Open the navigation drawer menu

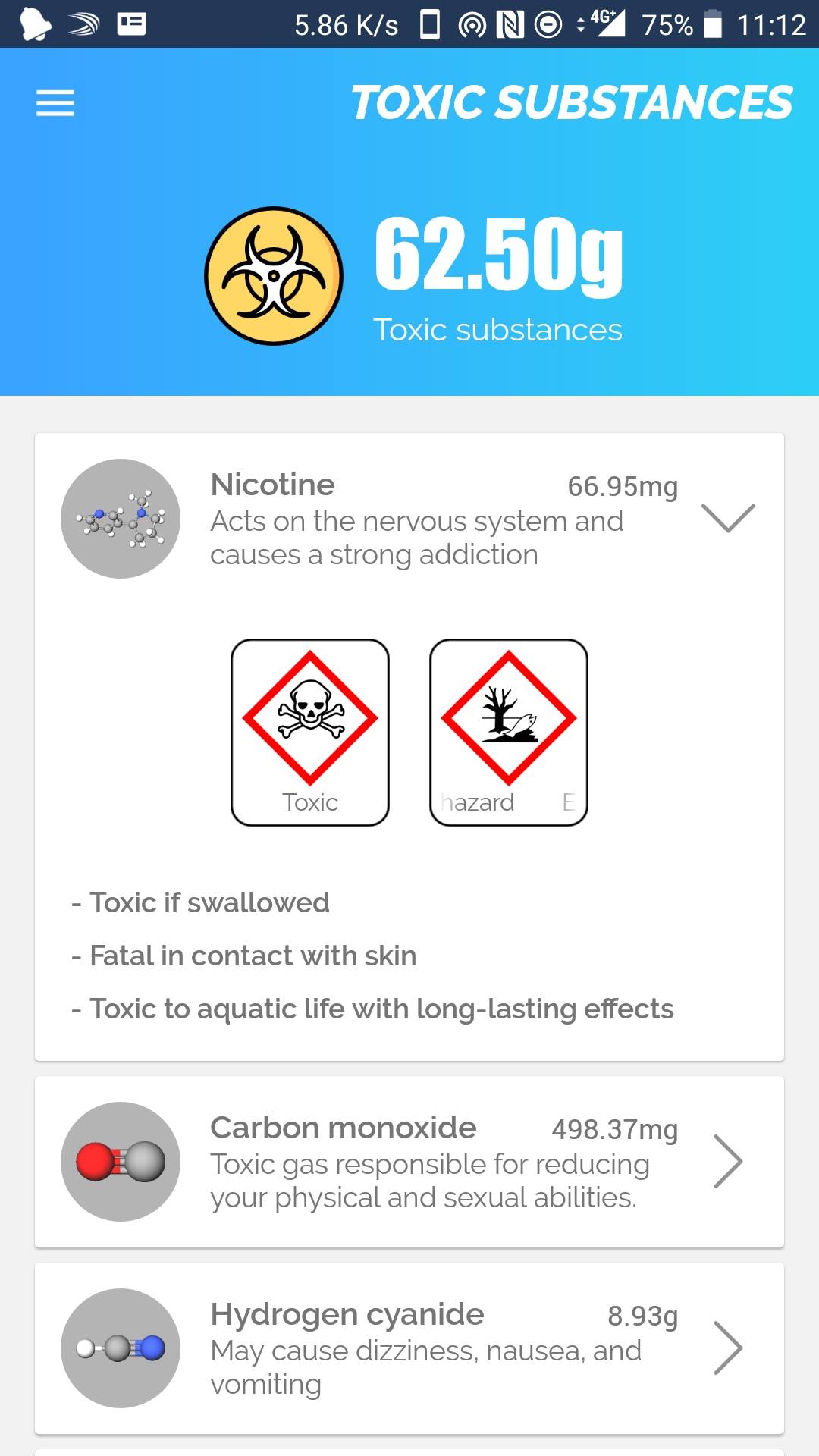pyautogui.click(x=54, y=102)
